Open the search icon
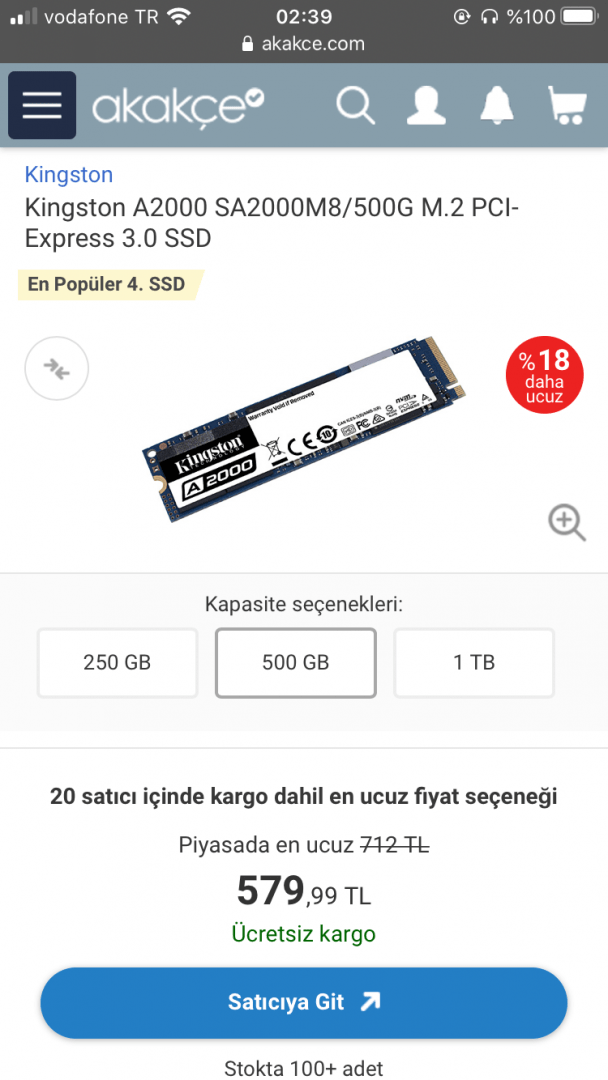 click(x=355, y=105)
